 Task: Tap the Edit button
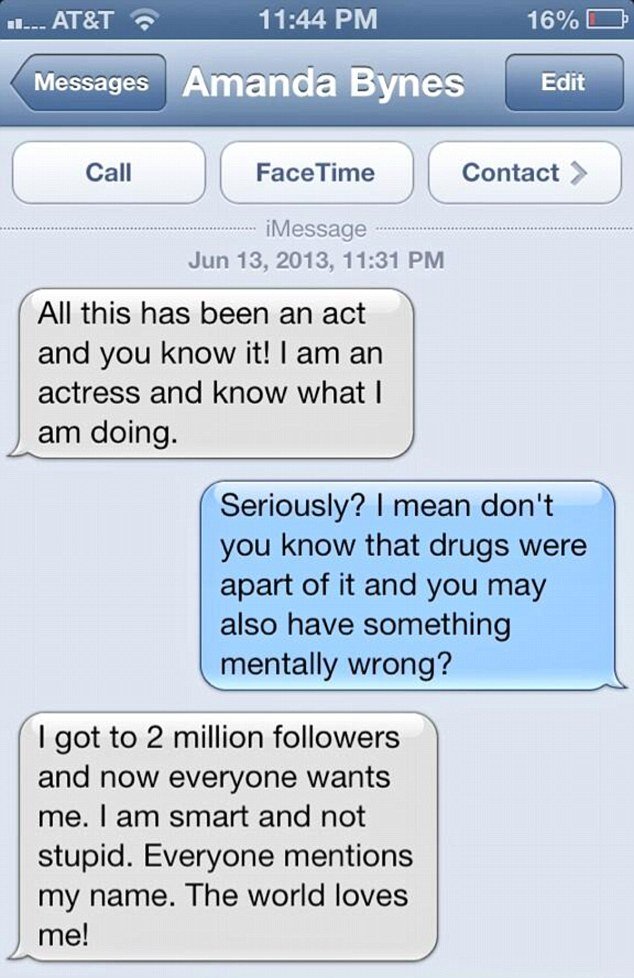pos(562,83)
